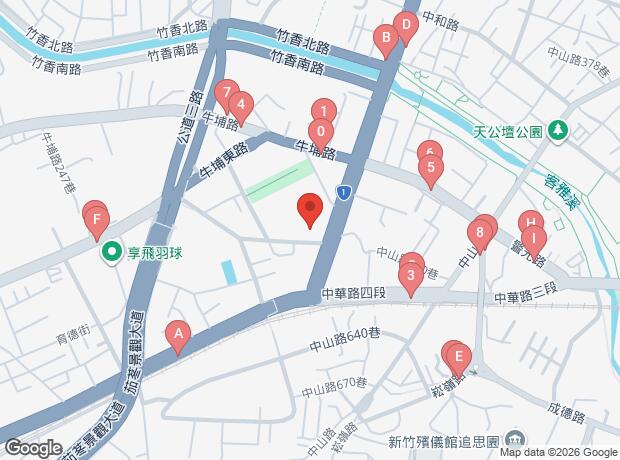Tap the marker labeled B
The image size is (620, 460).
(x=387, y=42)
